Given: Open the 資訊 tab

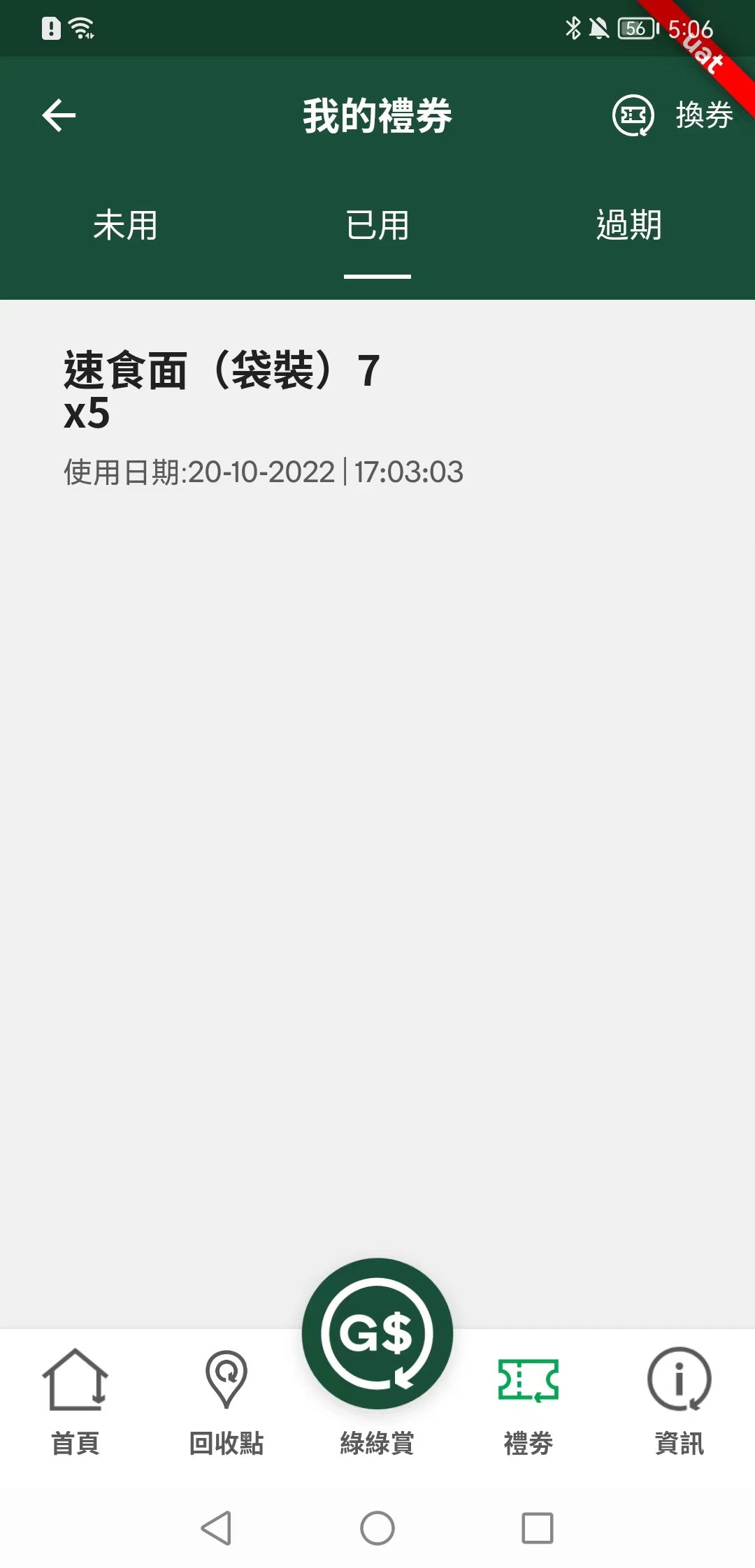Looking at the screenshot, I should 679,1400.
